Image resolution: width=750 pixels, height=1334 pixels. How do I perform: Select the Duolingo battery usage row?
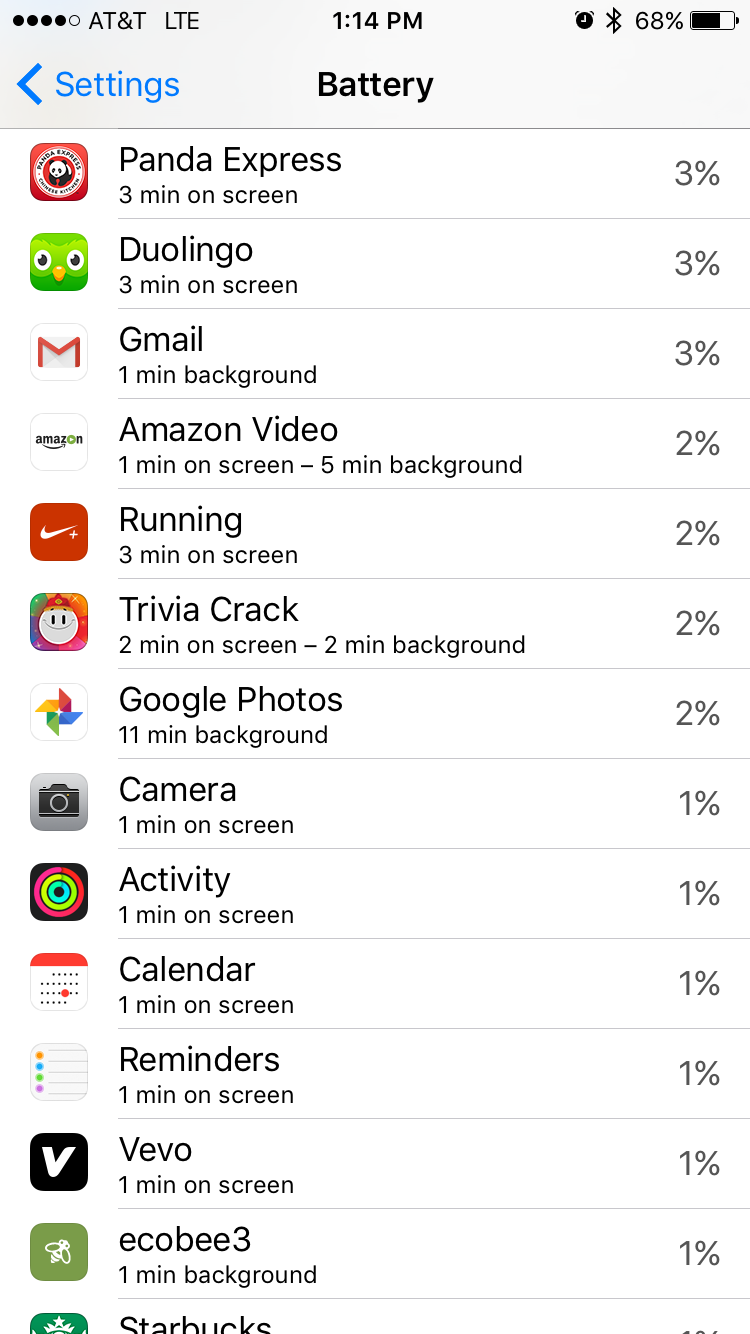point(375,264)
